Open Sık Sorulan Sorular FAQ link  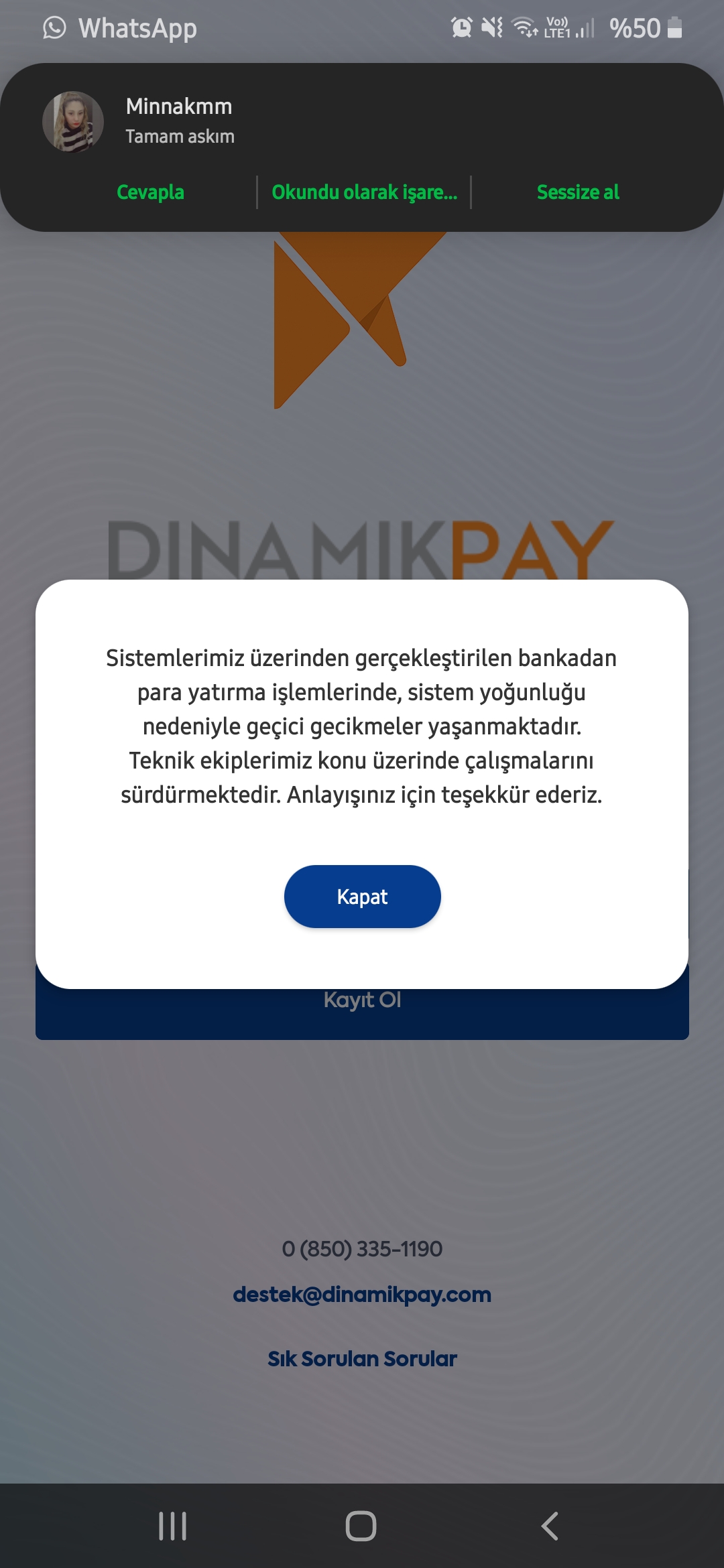point(362,1358)
